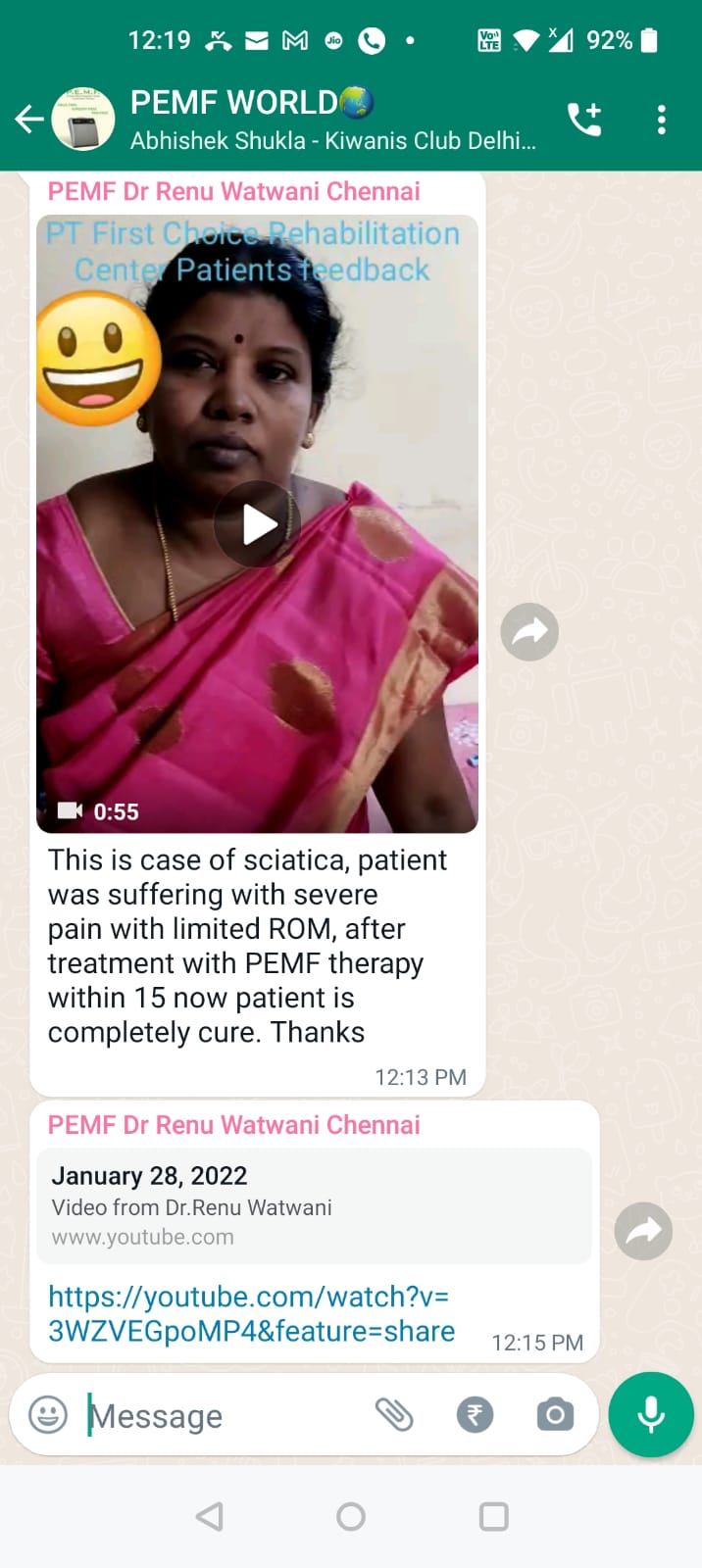Open the camera to take a photo
The width and height of the screenshot is (702, 1568).
(555, 1415)
